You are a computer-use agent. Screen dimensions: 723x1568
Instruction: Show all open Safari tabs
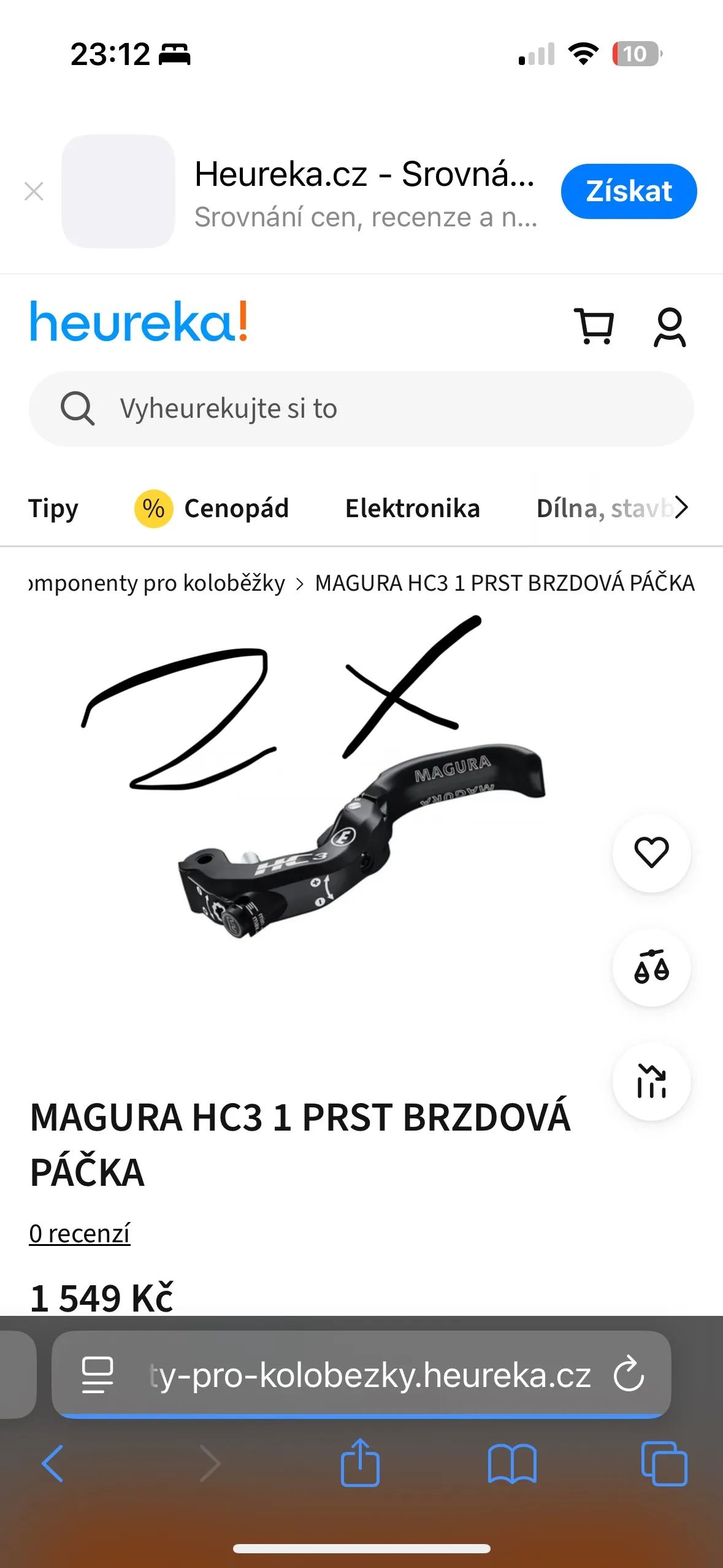click(x=664, y=1464)
